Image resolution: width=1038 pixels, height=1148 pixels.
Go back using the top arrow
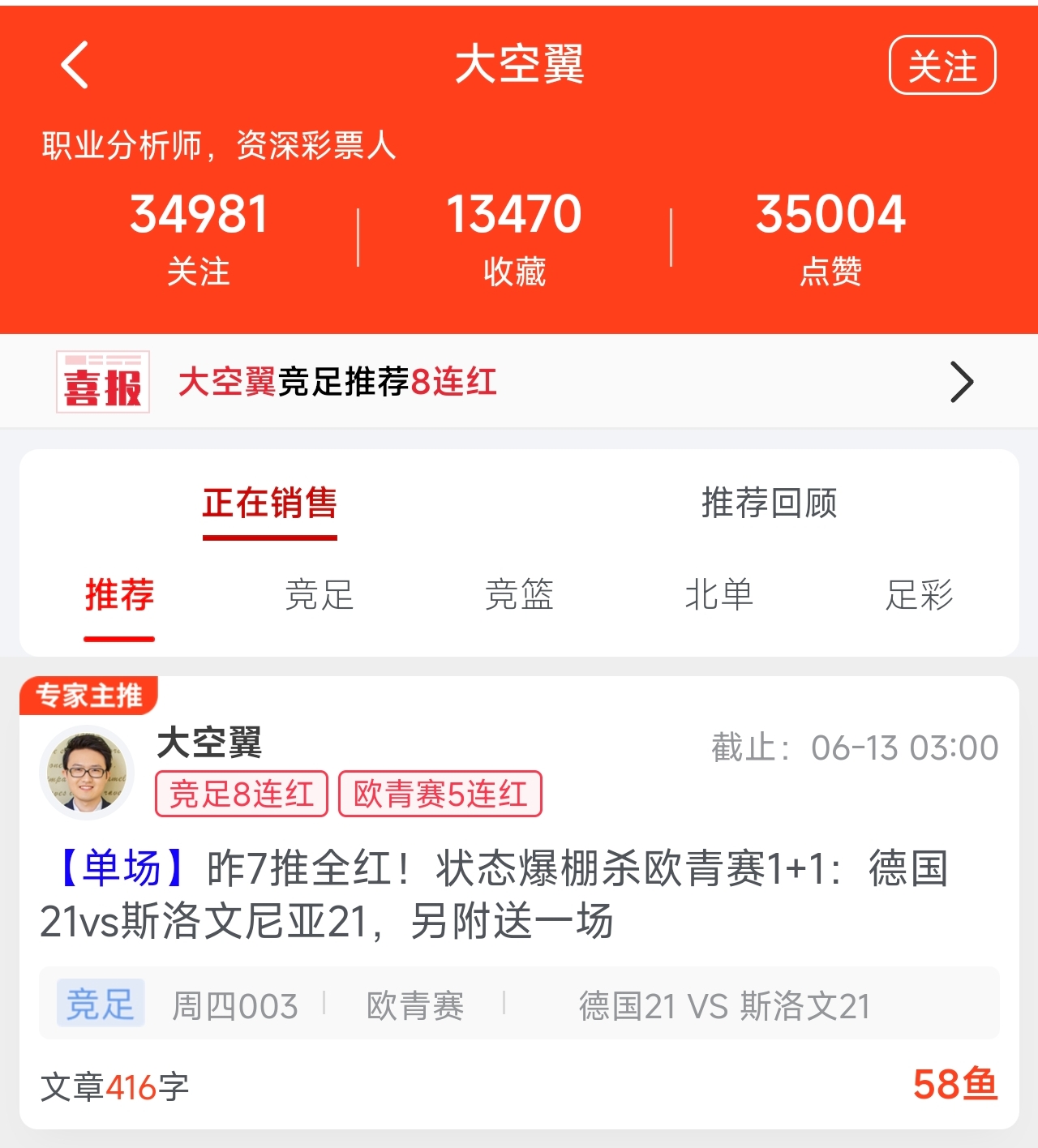[x=75, y=65]
